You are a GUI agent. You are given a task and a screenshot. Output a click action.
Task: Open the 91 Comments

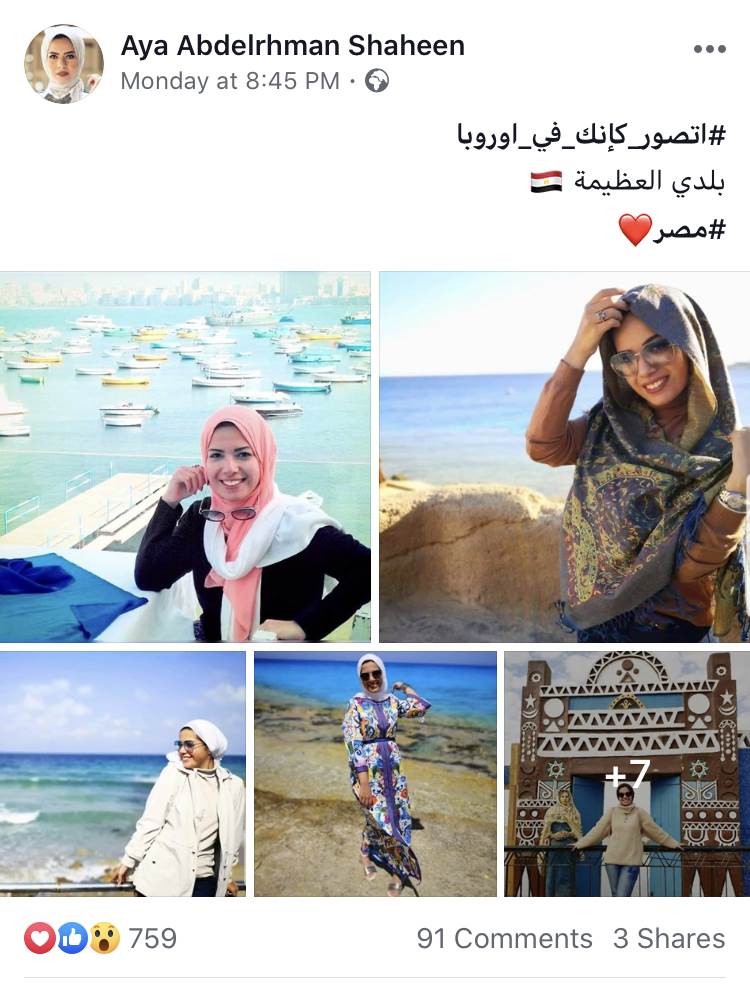coord(504,938)
